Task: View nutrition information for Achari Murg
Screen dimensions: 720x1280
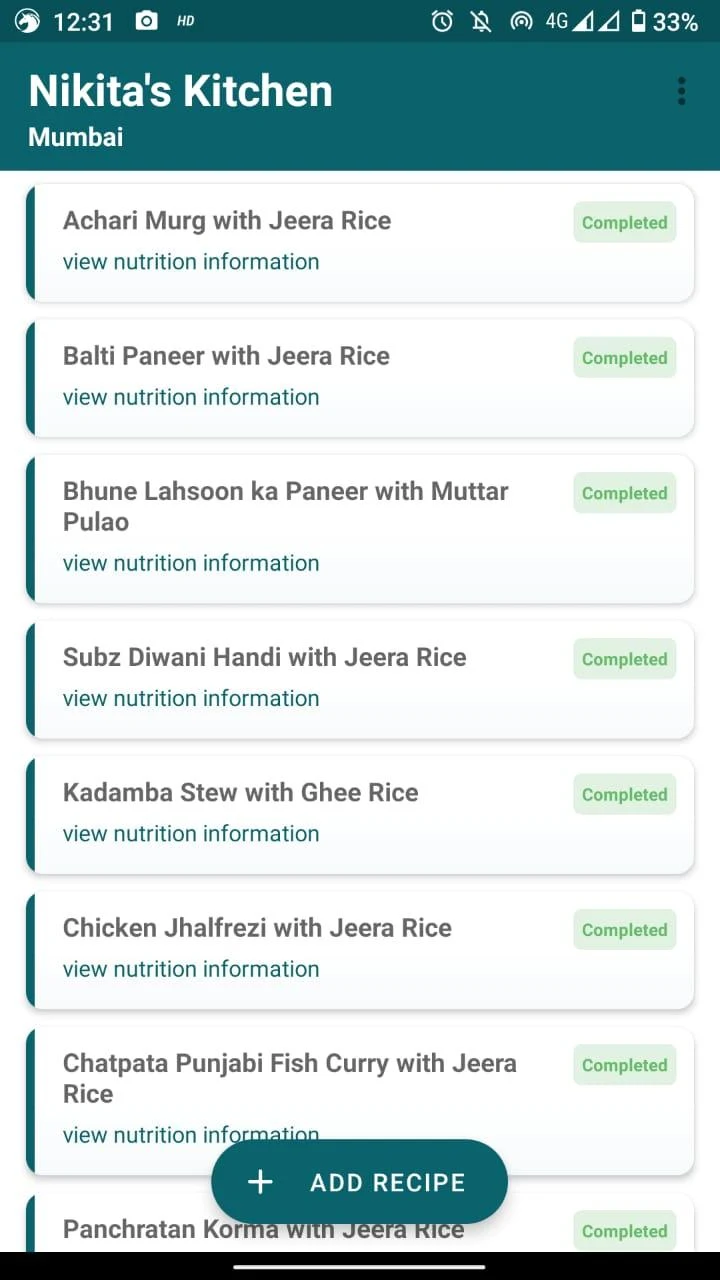Action: (x=191, y=262)
